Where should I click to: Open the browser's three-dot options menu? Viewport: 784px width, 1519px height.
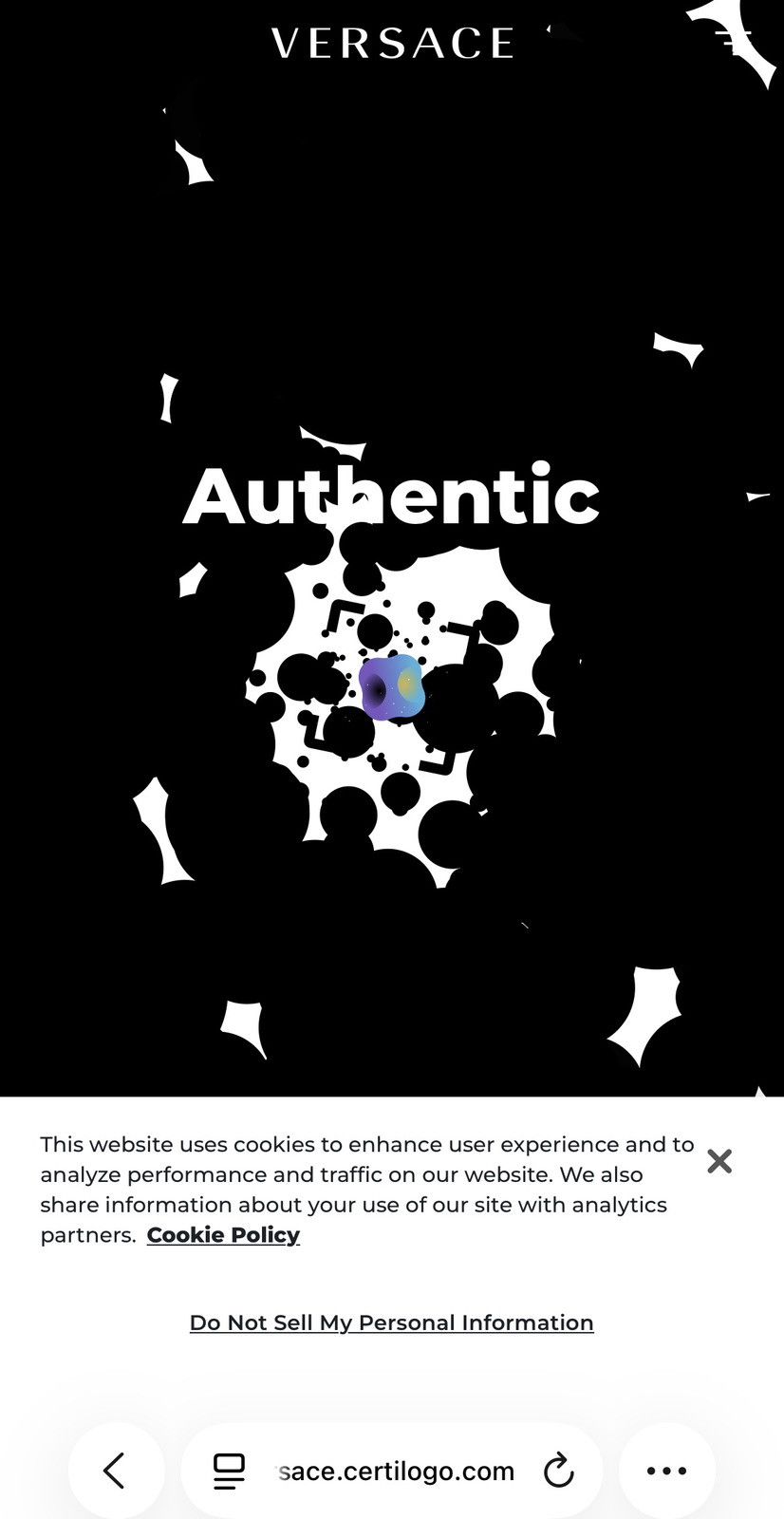pyautogui.click(x=666, y=1471)
